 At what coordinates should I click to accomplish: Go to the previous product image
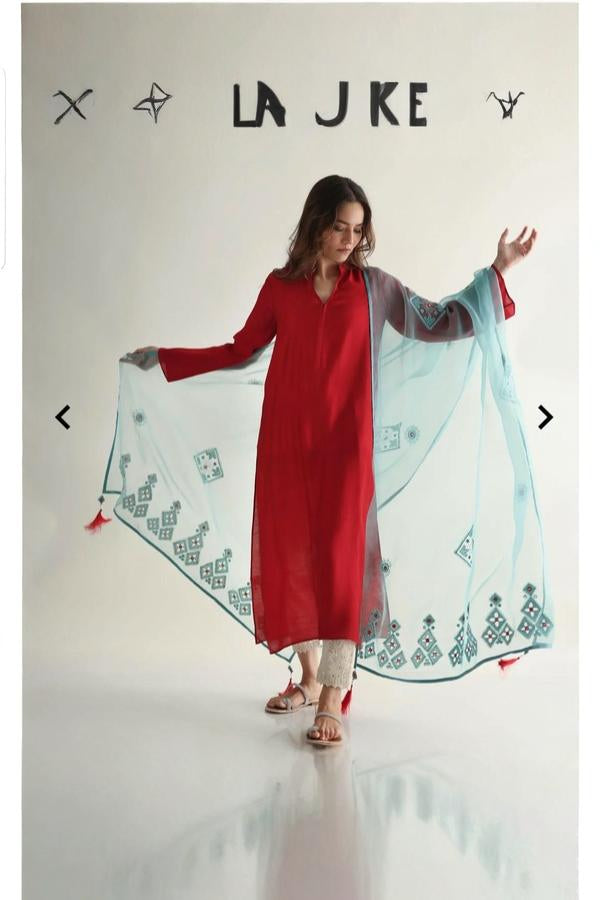click(x=63, y=417)
